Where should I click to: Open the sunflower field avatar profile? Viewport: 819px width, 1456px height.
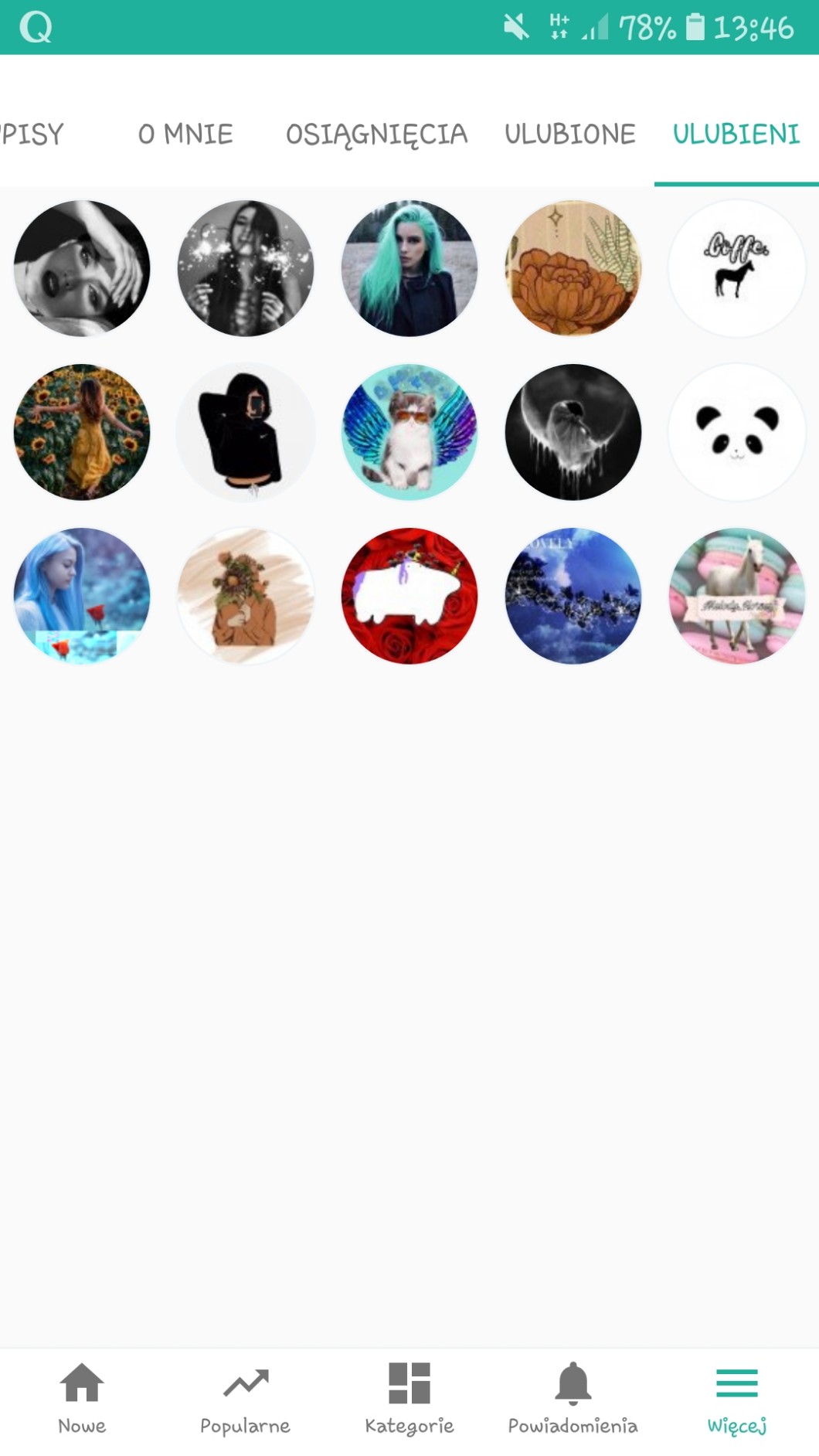(x=82, y=432)
